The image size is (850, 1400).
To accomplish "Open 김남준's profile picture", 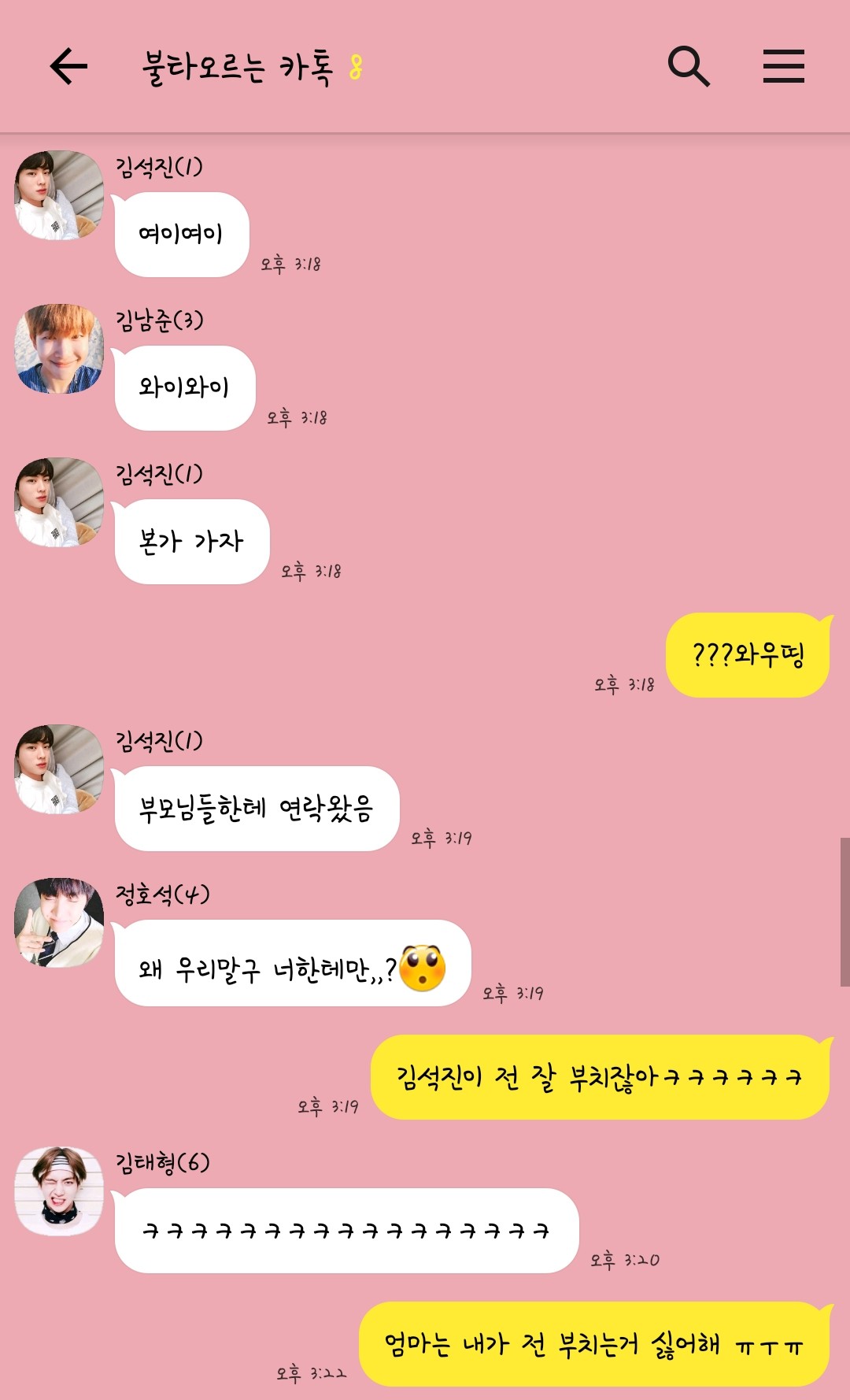I will [59, 349].
